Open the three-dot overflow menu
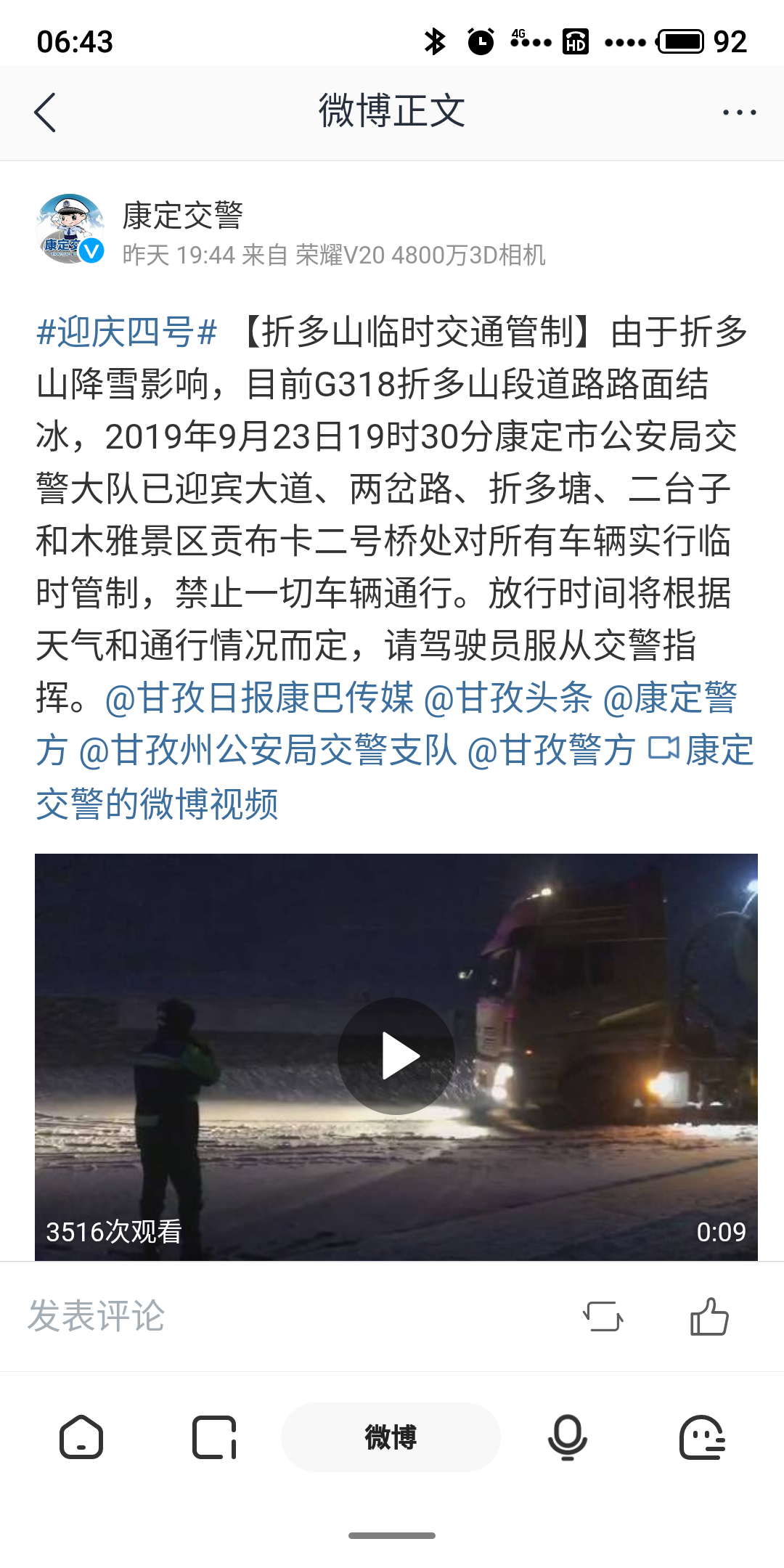Screen dimensions: 784x1568 point(739,113)
